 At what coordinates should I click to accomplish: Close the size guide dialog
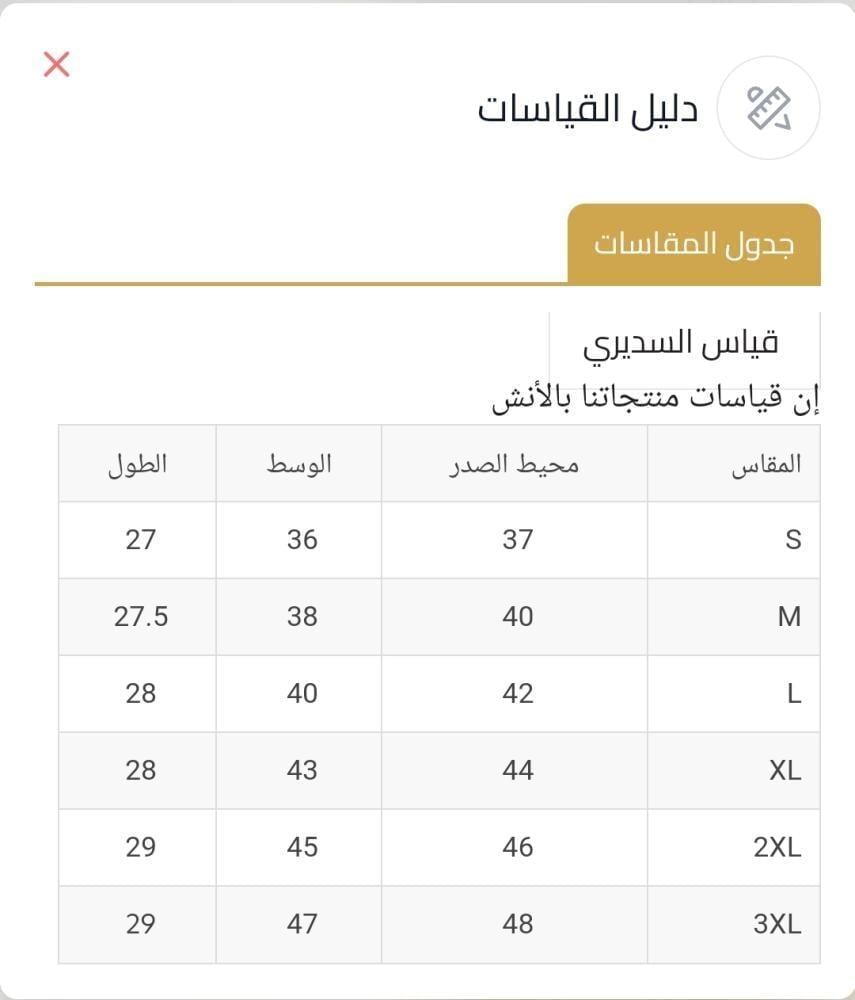57,65
